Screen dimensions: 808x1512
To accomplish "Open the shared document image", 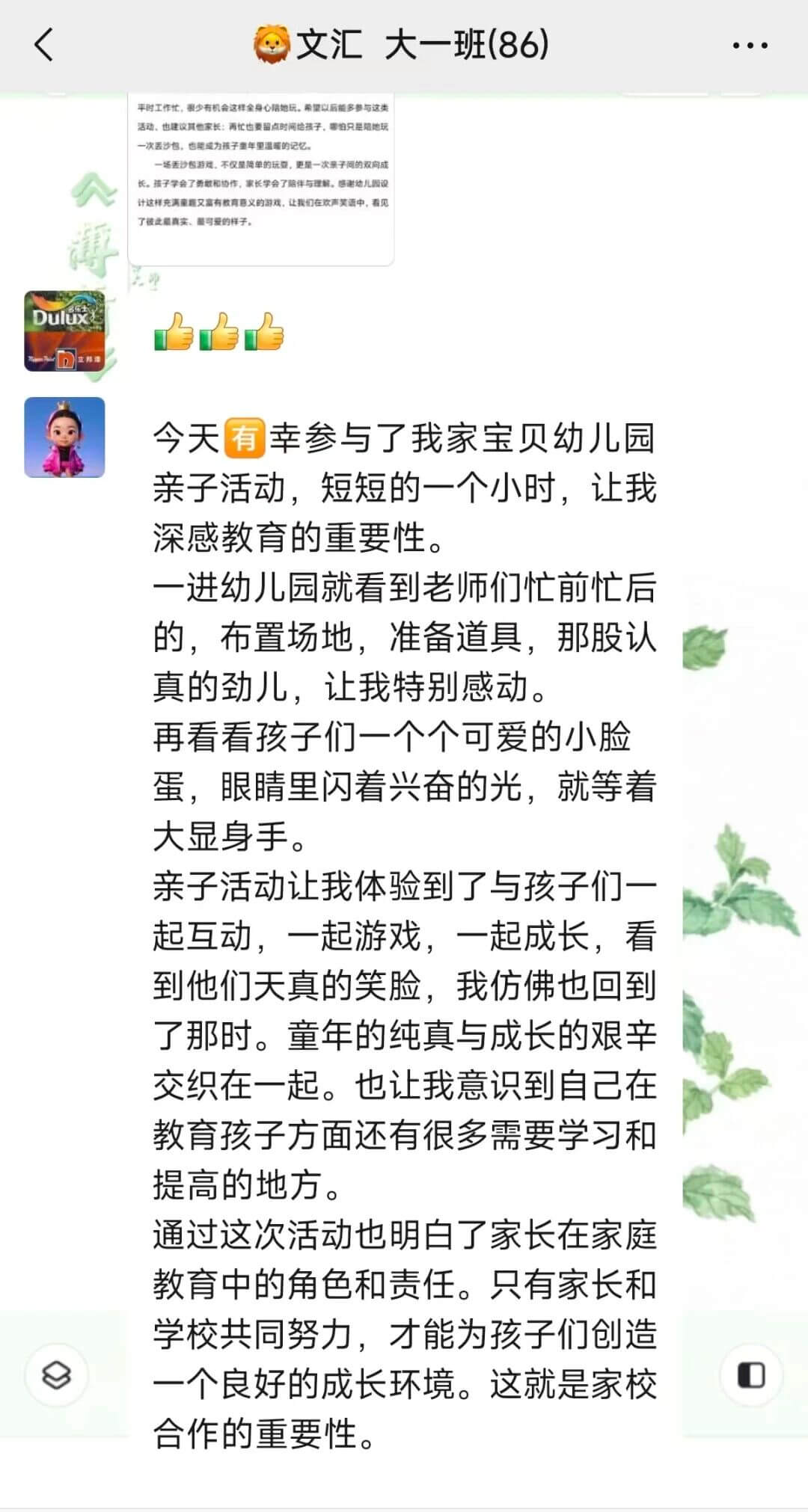I will tap(261, 178).
